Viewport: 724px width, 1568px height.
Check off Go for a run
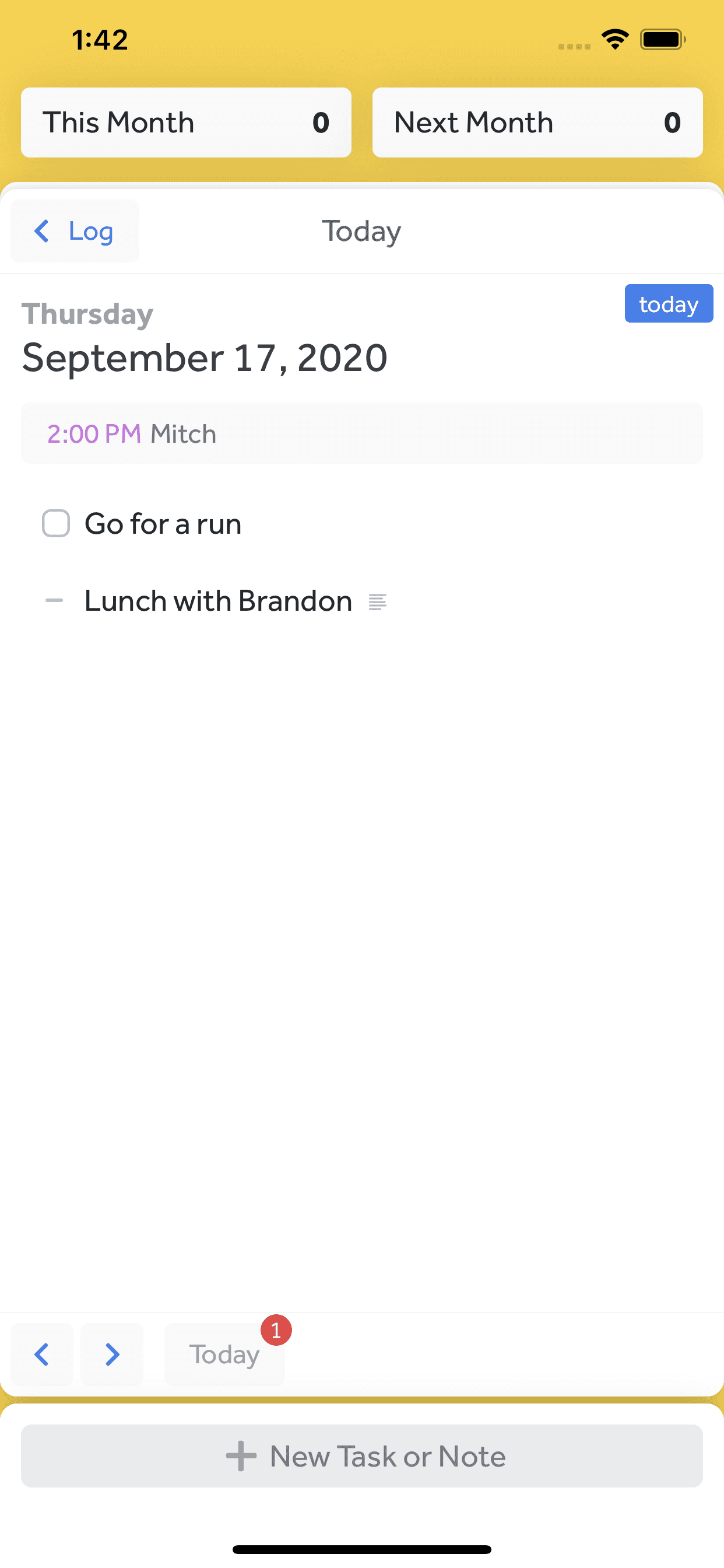pyautogui.click(x=56, y=523)
